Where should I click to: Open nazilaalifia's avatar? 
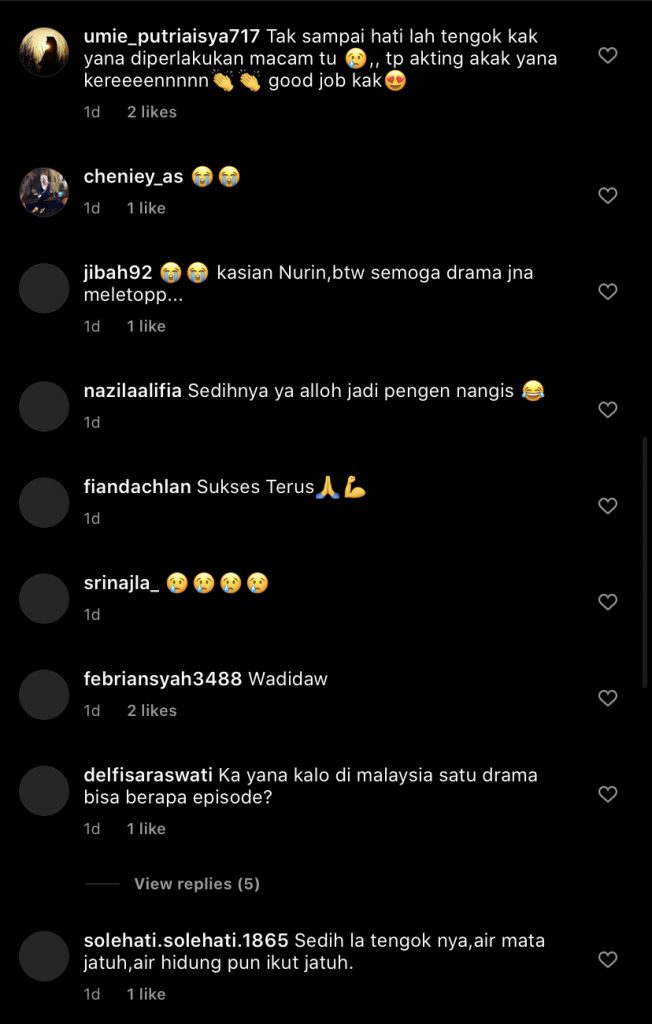coord(44,406)
